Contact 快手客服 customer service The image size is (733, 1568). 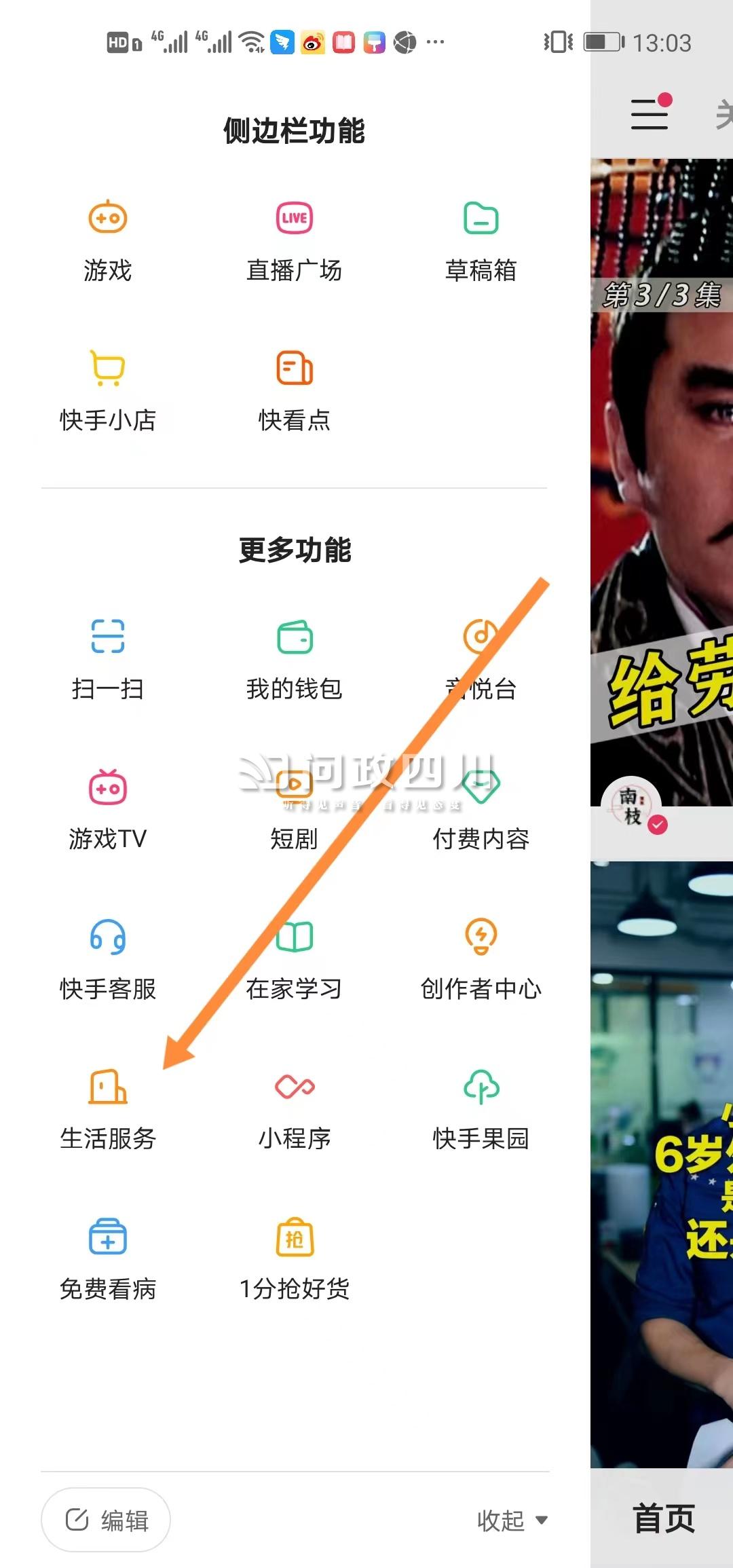tap(107, 960)
